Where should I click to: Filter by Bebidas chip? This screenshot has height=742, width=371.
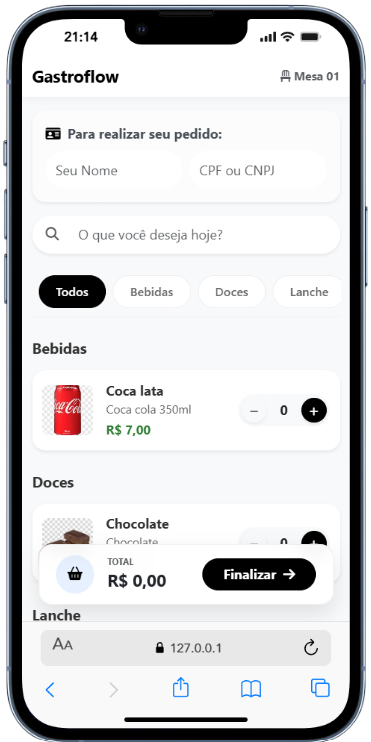point(152,292)
